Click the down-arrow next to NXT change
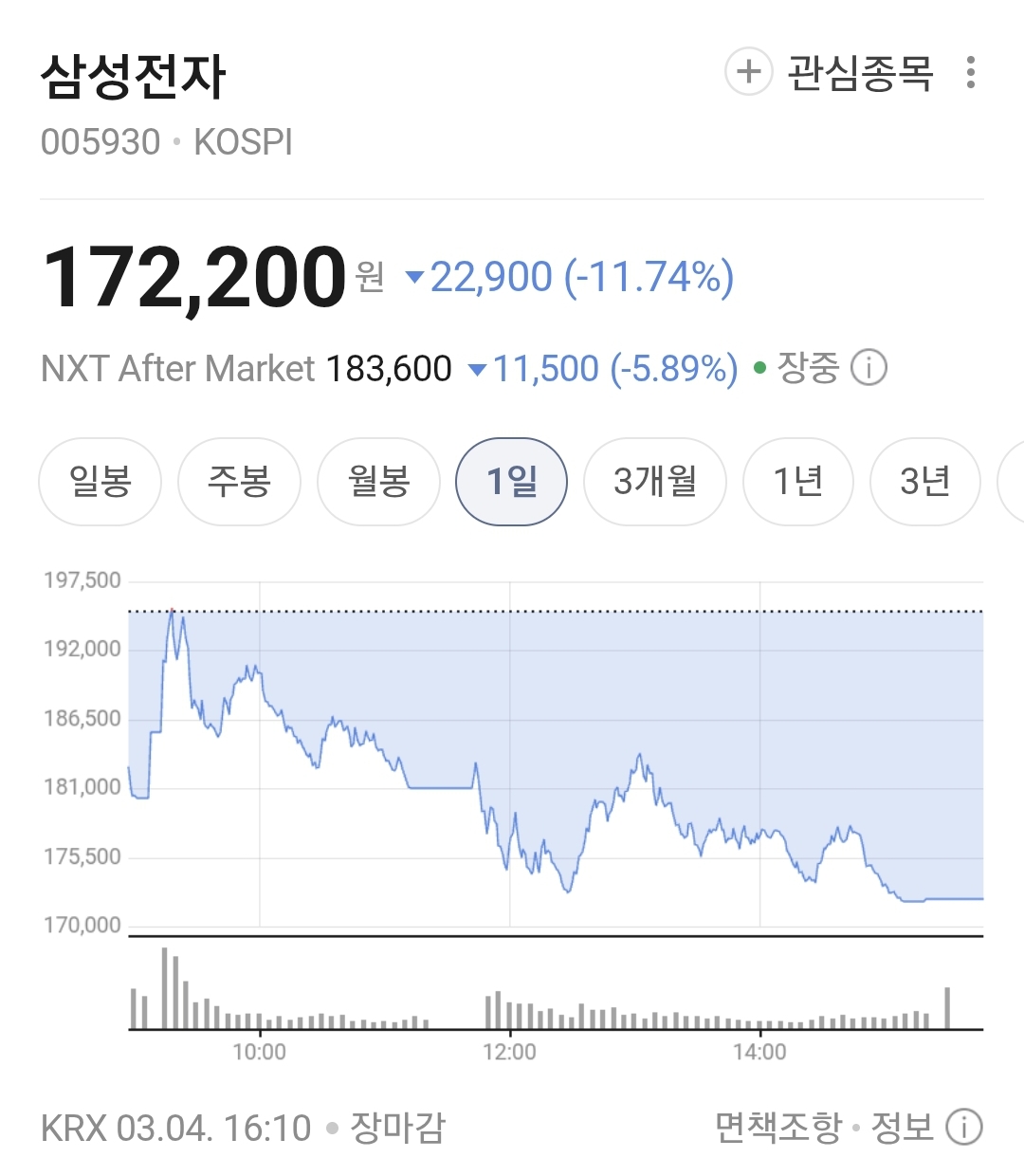This screenshot has width=1024, height=1176. (480, 369)
